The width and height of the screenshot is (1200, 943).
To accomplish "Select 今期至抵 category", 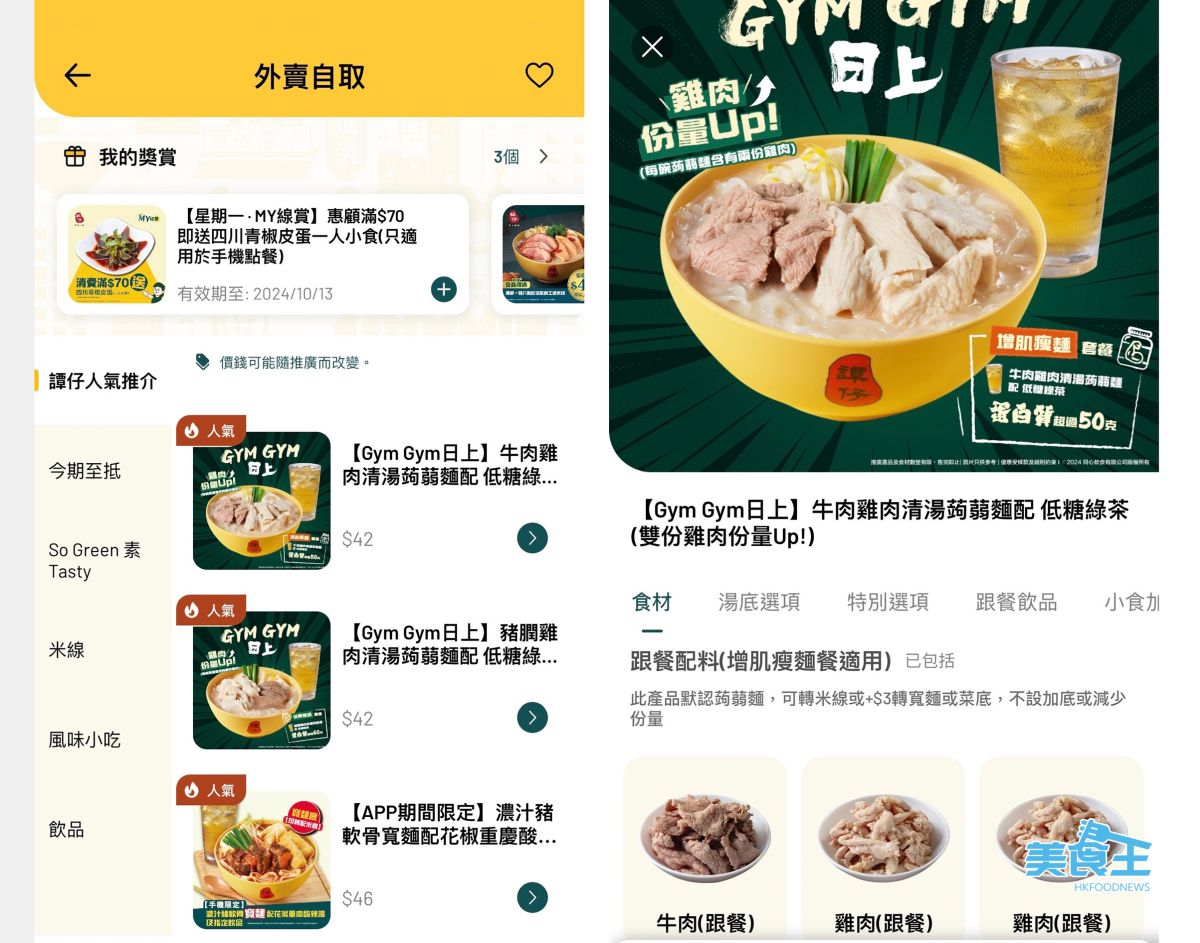I will click(x=85, y=471).
